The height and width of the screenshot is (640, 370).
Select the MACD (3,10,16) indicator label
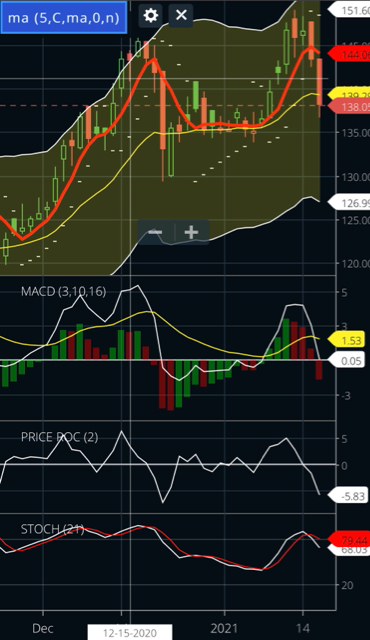[x=64, y=291]
